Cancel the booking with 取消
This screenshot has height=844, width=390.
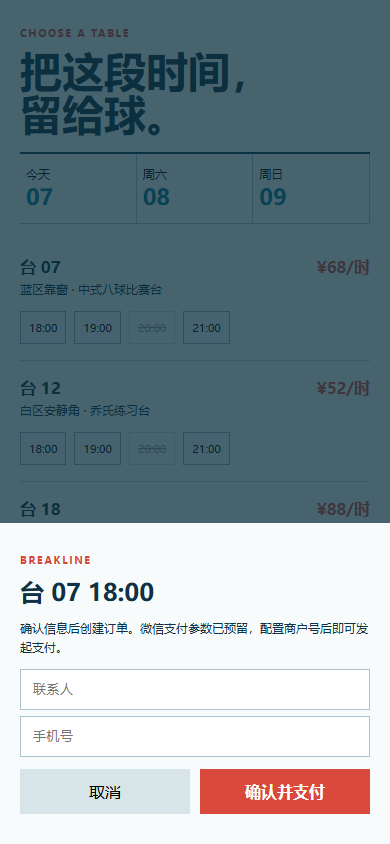tap(105, 791)
